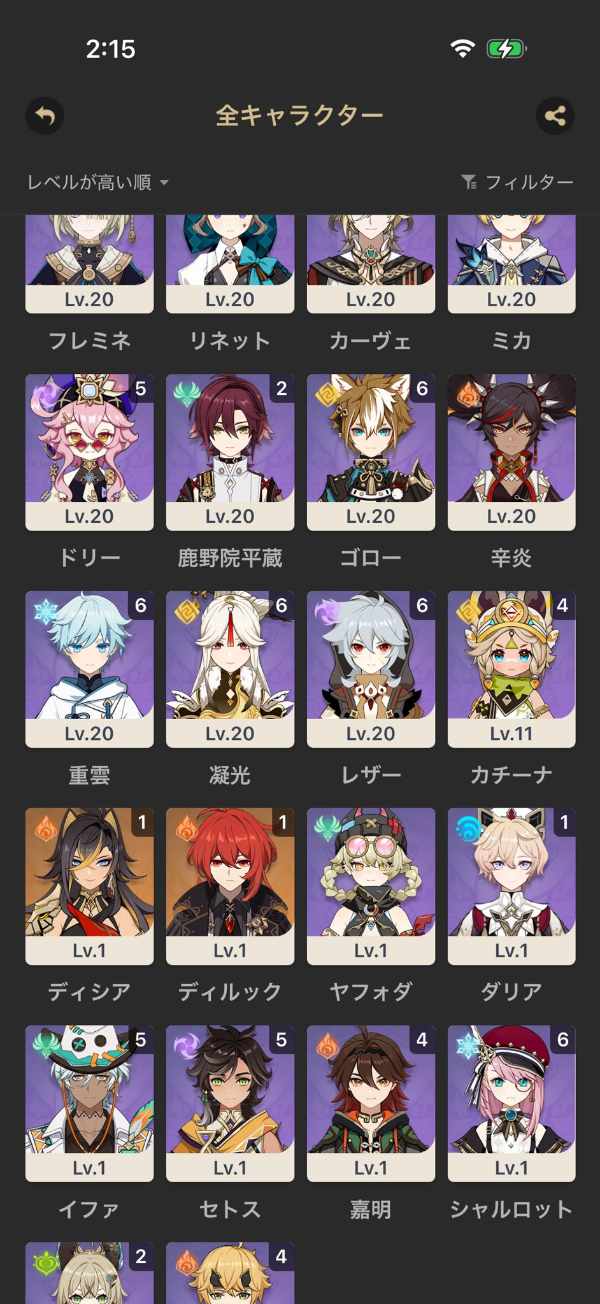Tap the share icon in the header
The width and height of the screenshot is (600, 1304).
click(555, 115)
